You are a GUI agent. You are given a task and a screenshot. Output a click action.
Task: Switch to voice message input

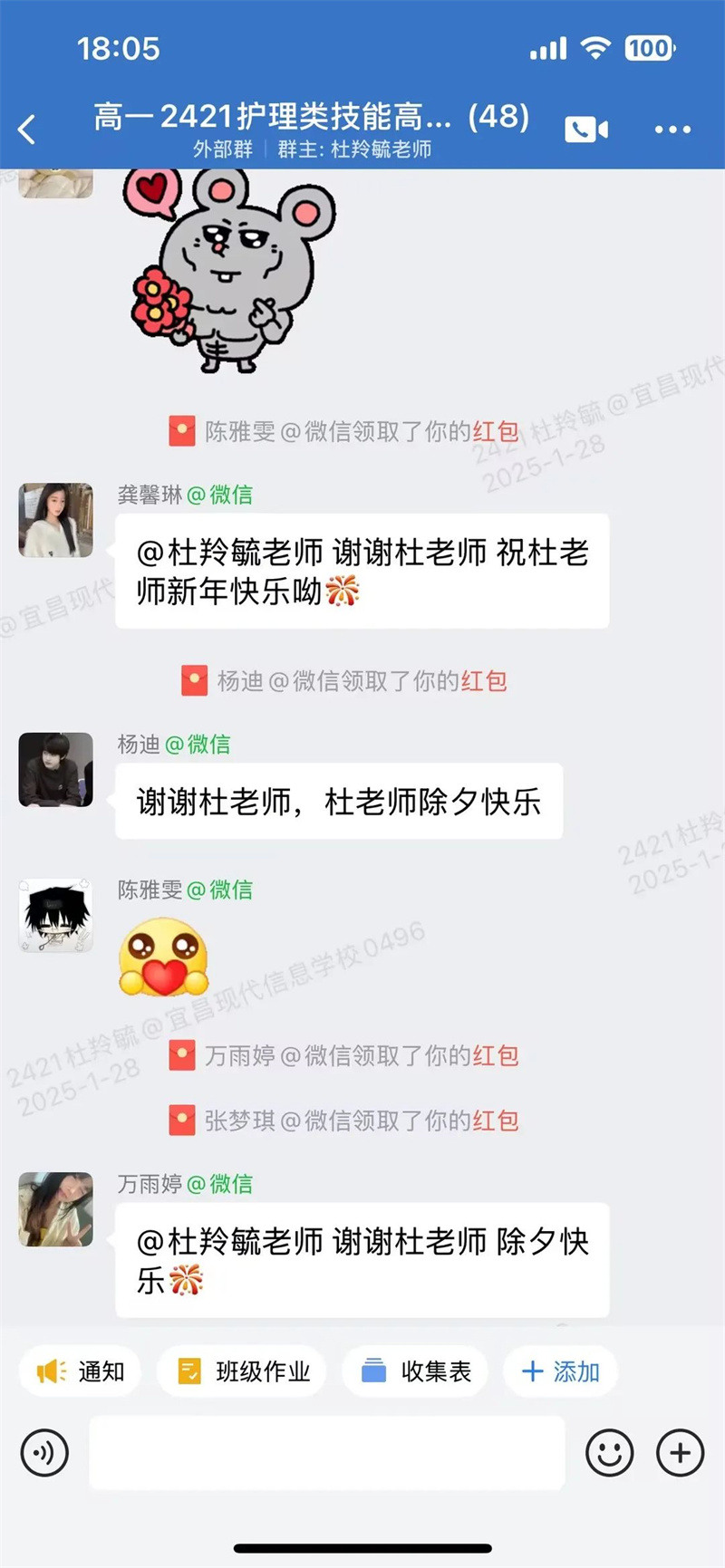44,1453
